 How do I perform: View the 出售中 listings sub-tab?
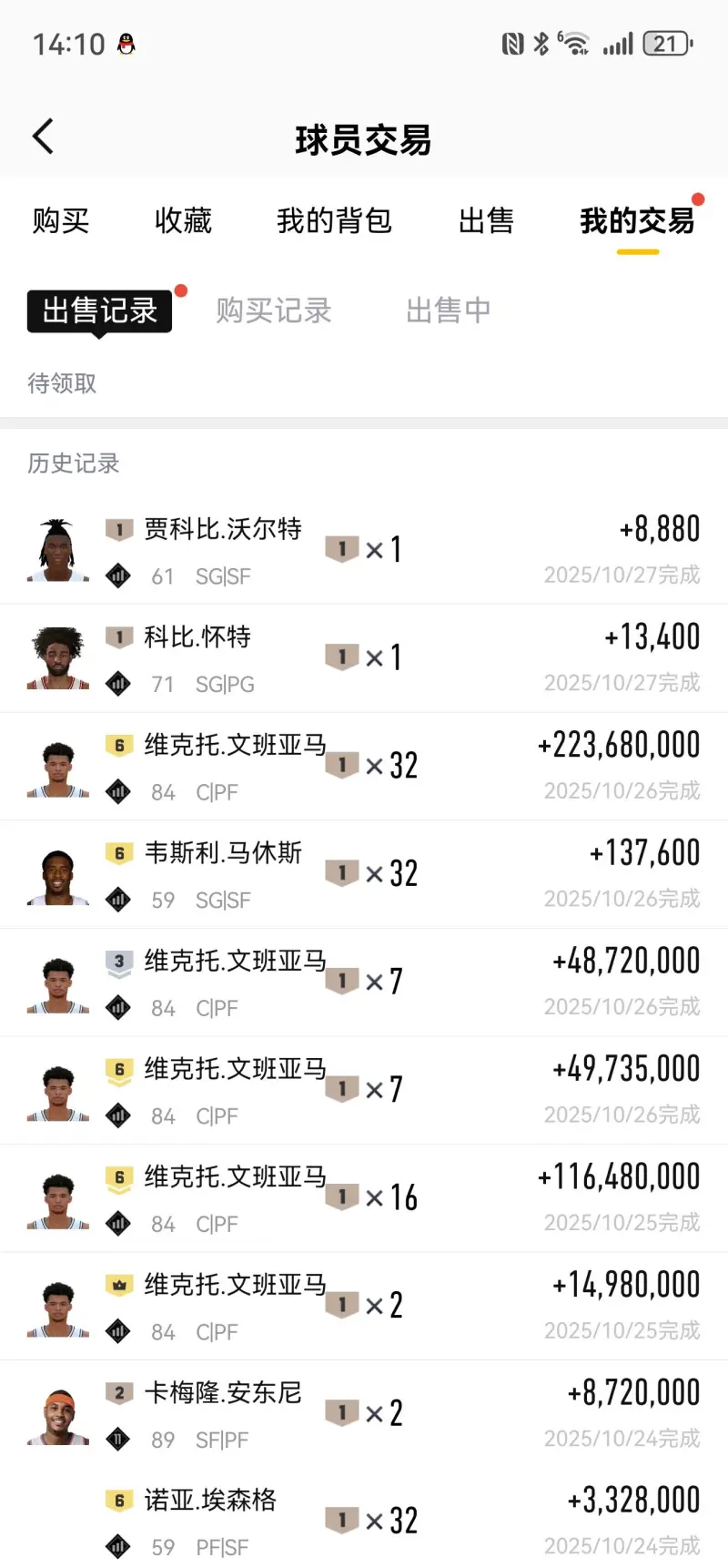click(x=448, y=311)
